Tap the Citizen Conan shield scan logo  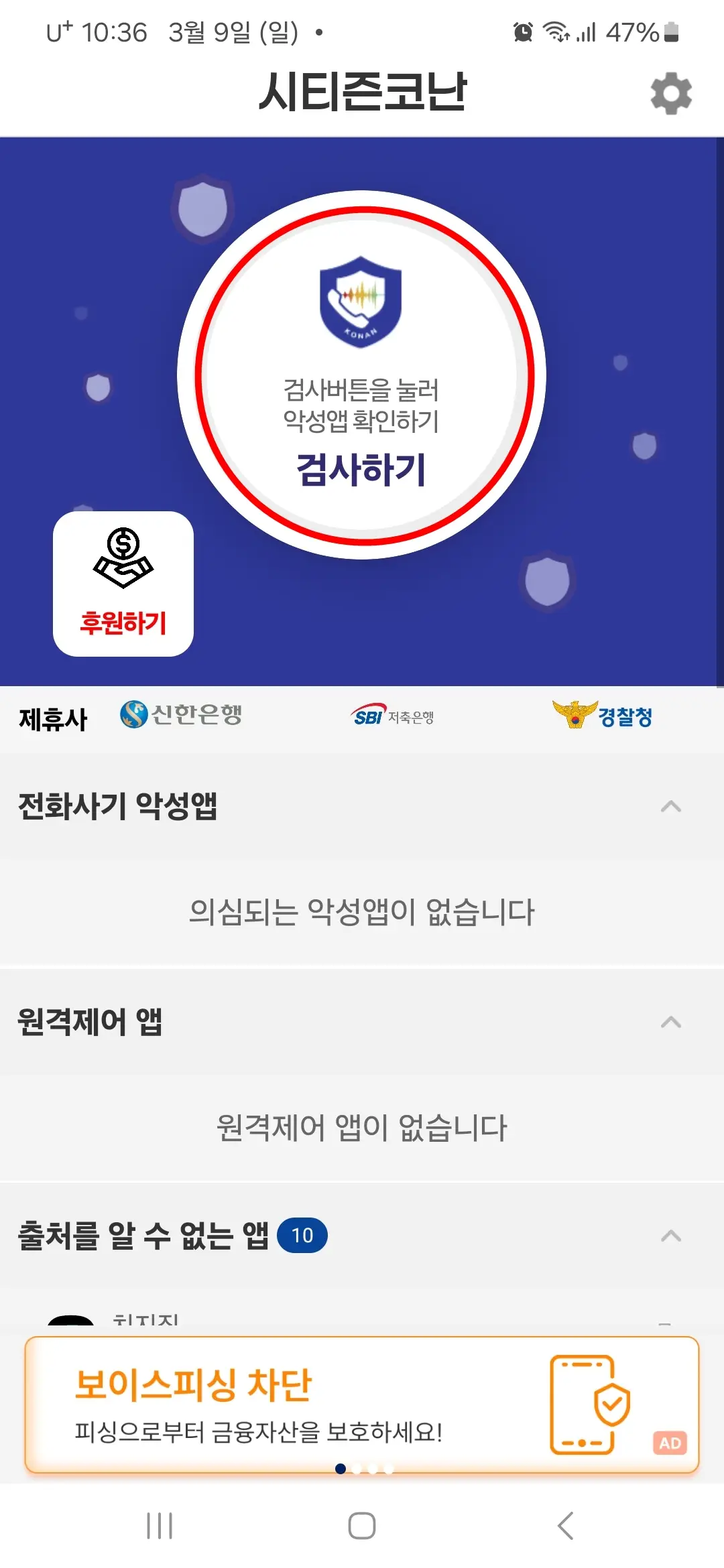pos(361,300)
